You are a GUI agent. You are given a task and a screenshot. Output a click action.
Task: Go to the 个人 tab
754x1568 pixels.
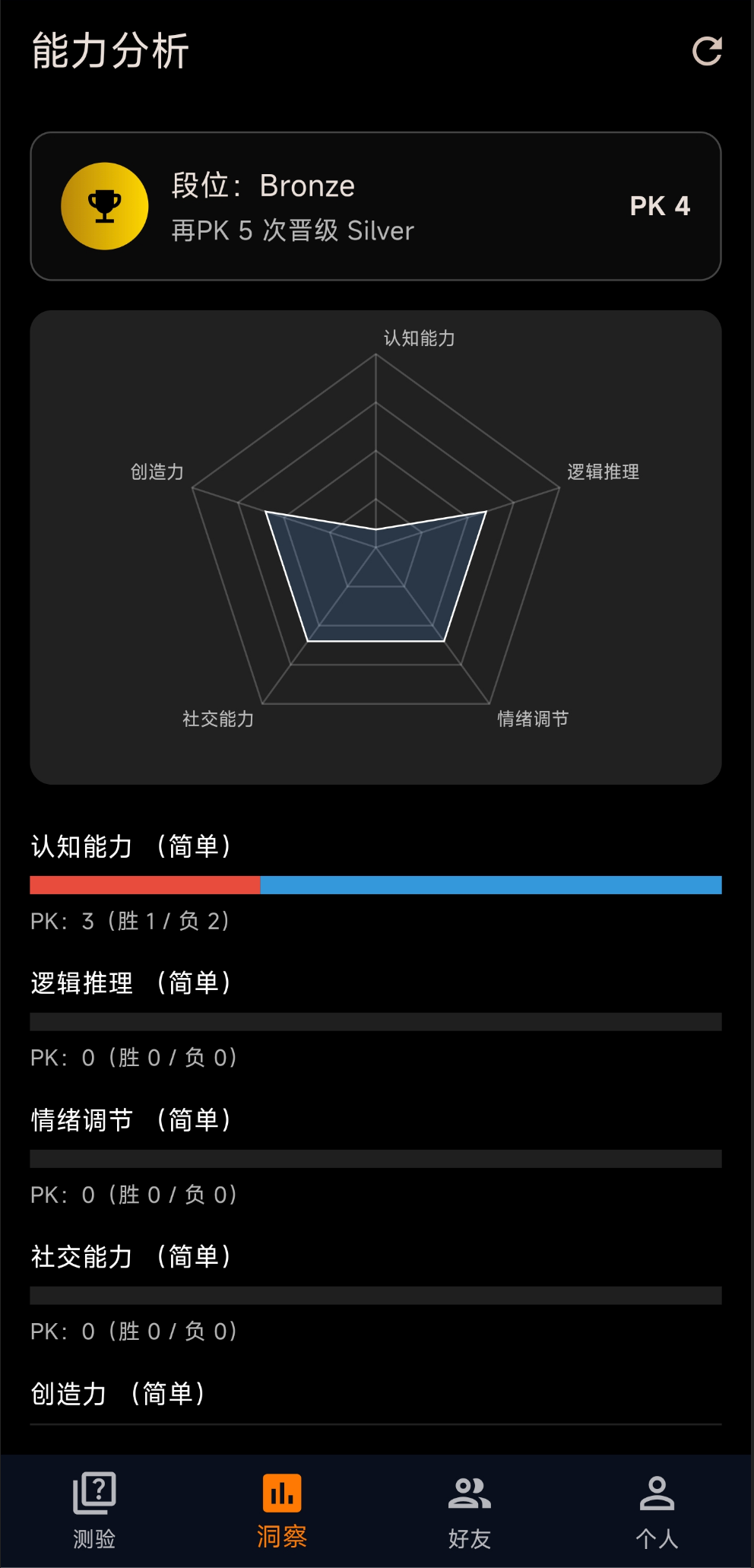(657, 1510)
